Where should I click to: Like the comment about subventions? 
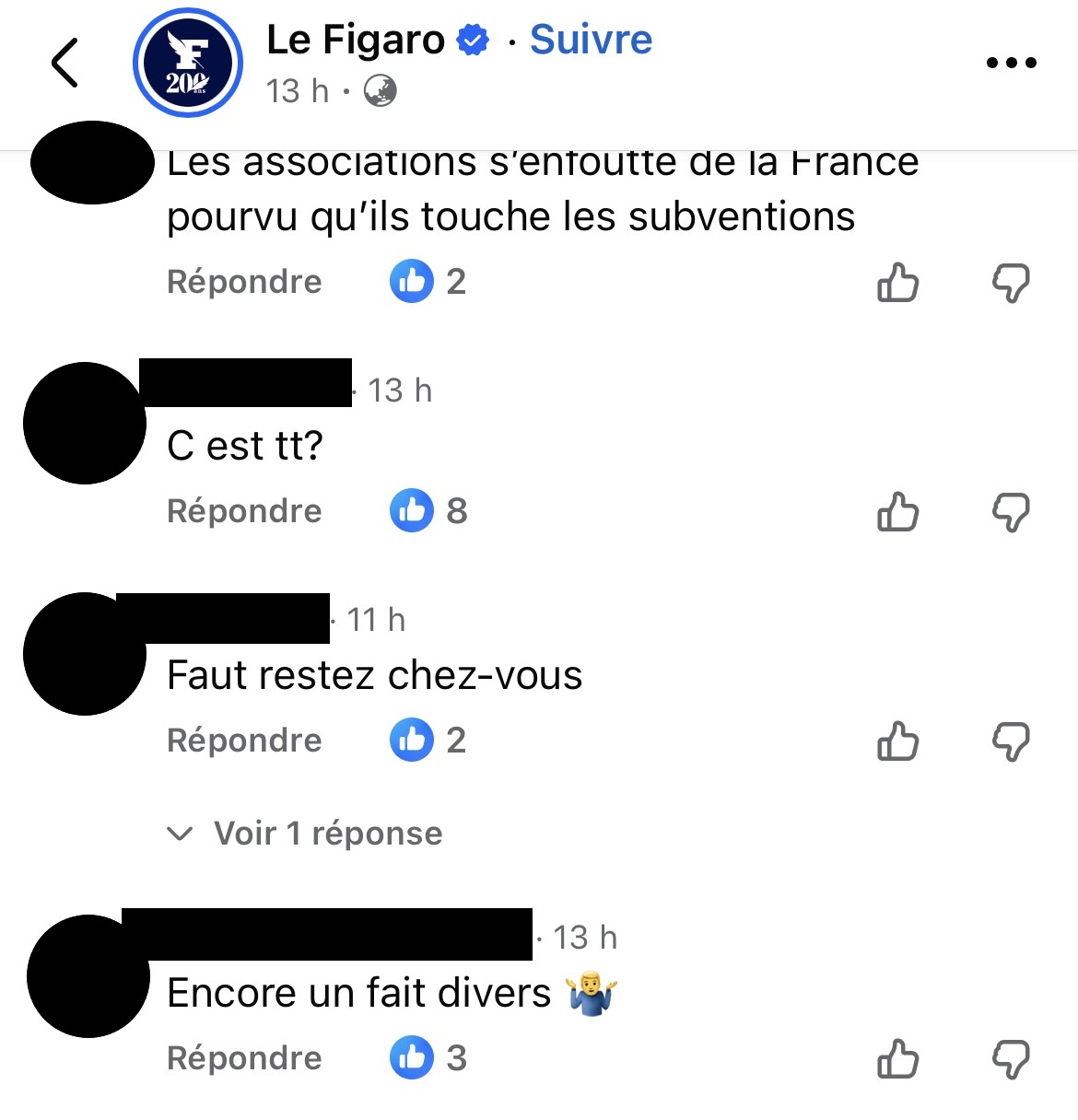coord(897,282)
